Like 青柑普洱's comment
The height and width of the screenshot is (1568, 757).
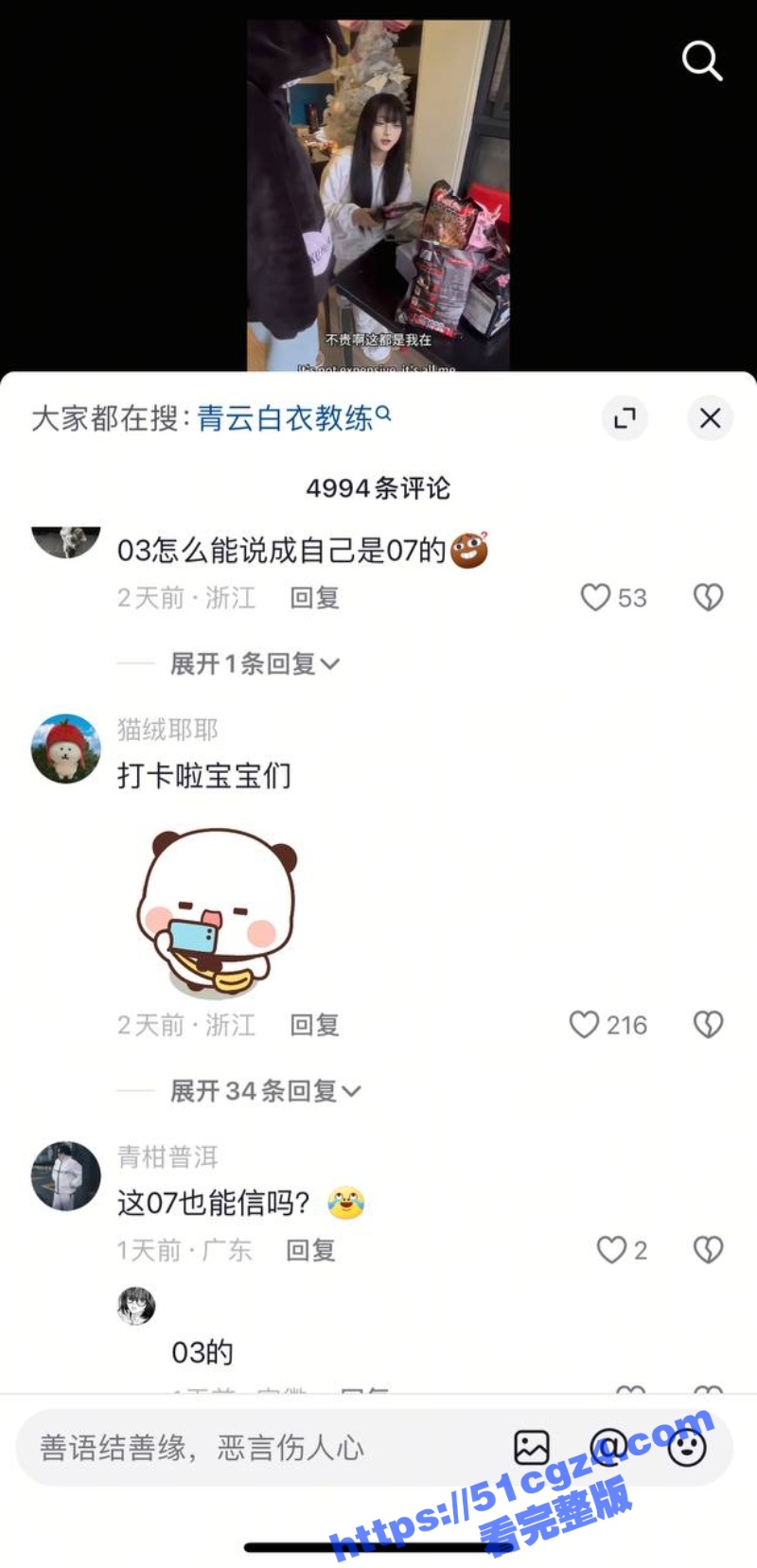click(x=611, y=1250)
